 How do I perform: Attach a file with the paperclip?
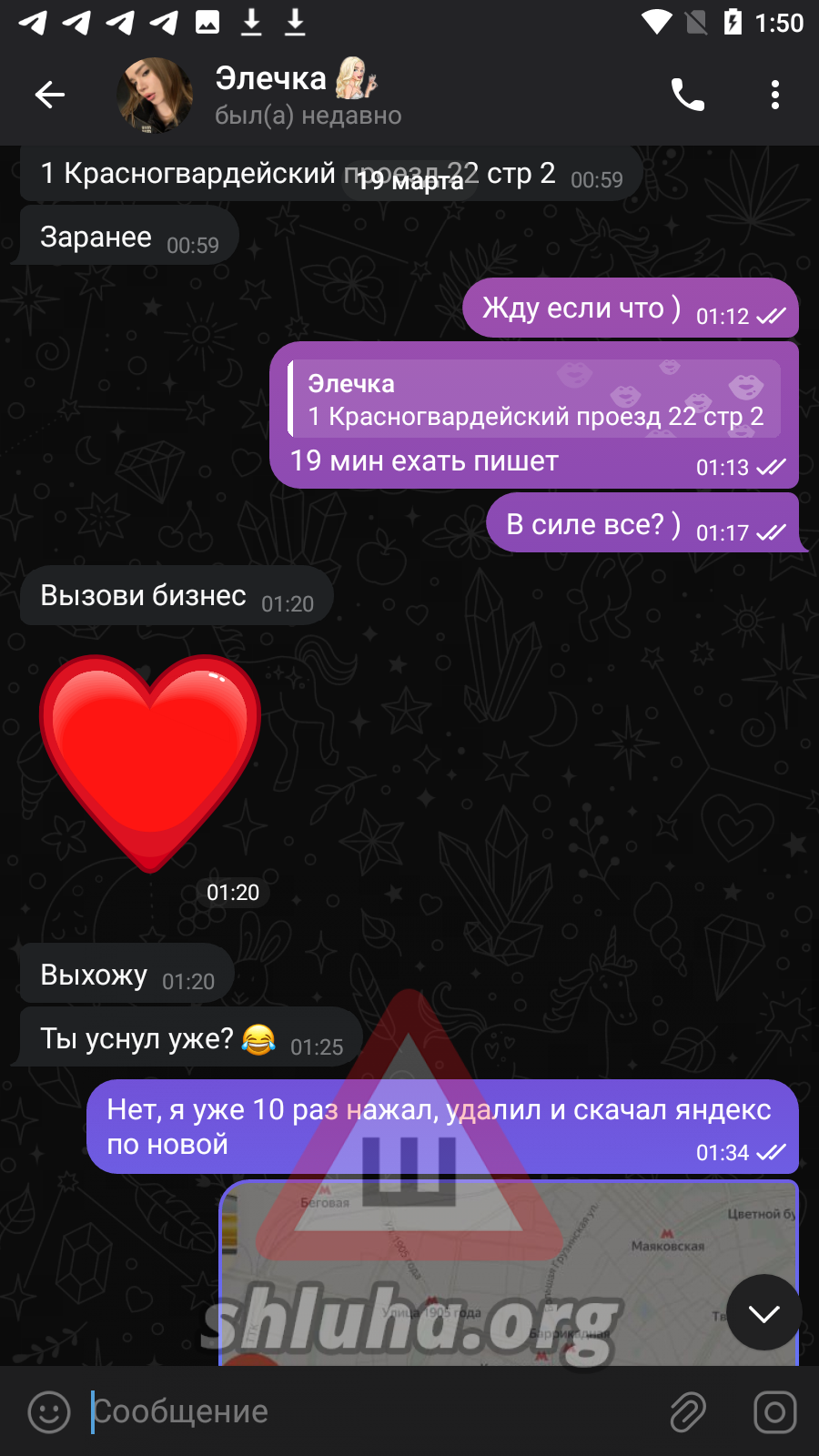[x=688, y=1412]
